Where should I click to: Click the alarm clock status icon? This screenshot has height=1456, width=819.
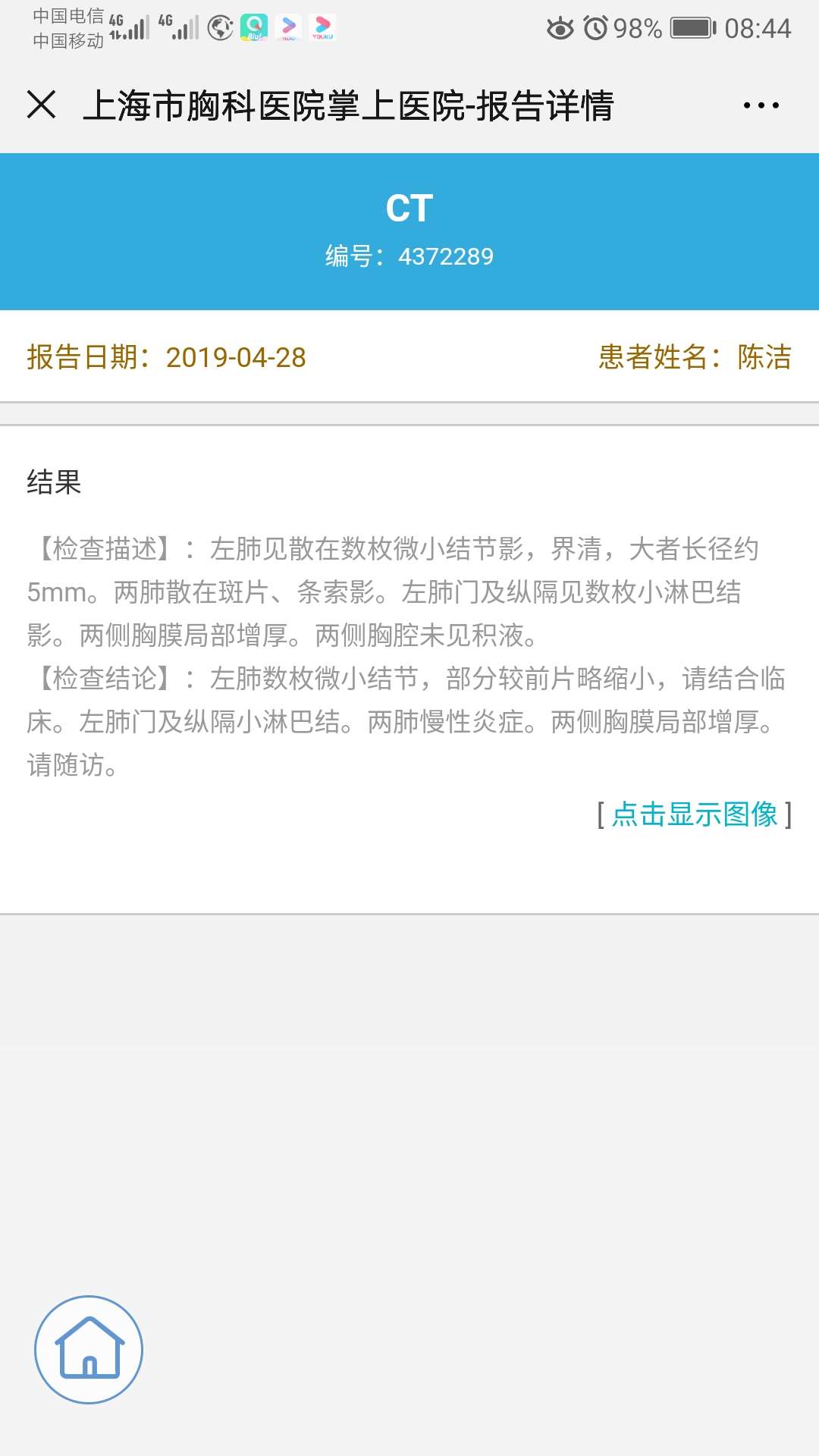click(596, 25)
